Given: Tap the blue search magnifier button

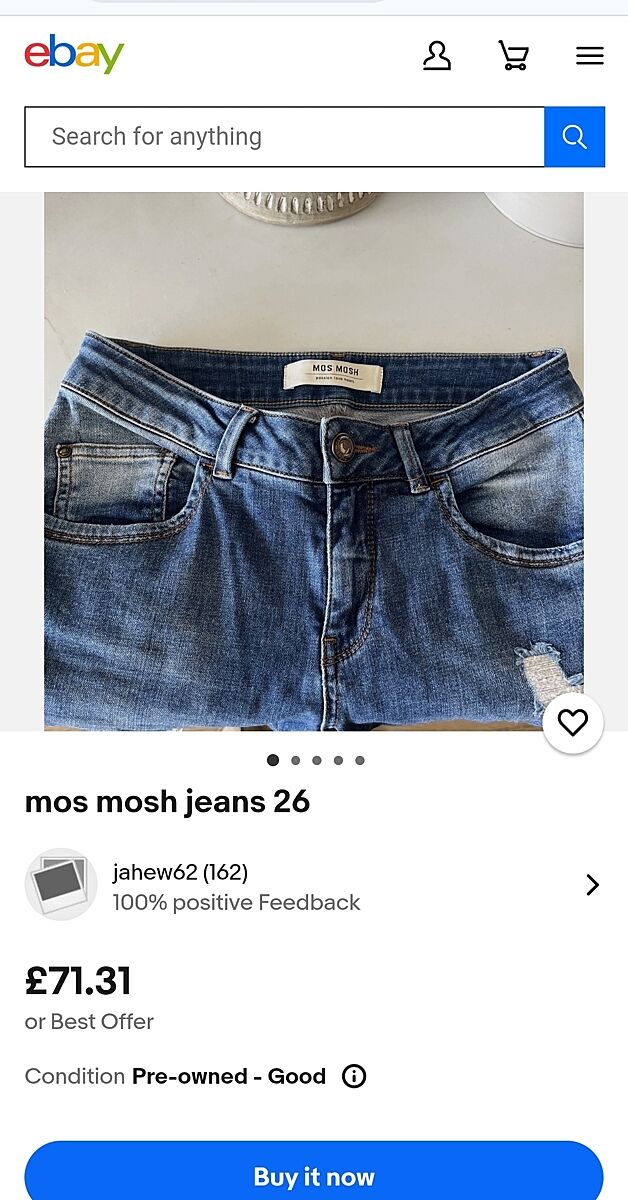Looking at the screenshot, I should (574, 137).
